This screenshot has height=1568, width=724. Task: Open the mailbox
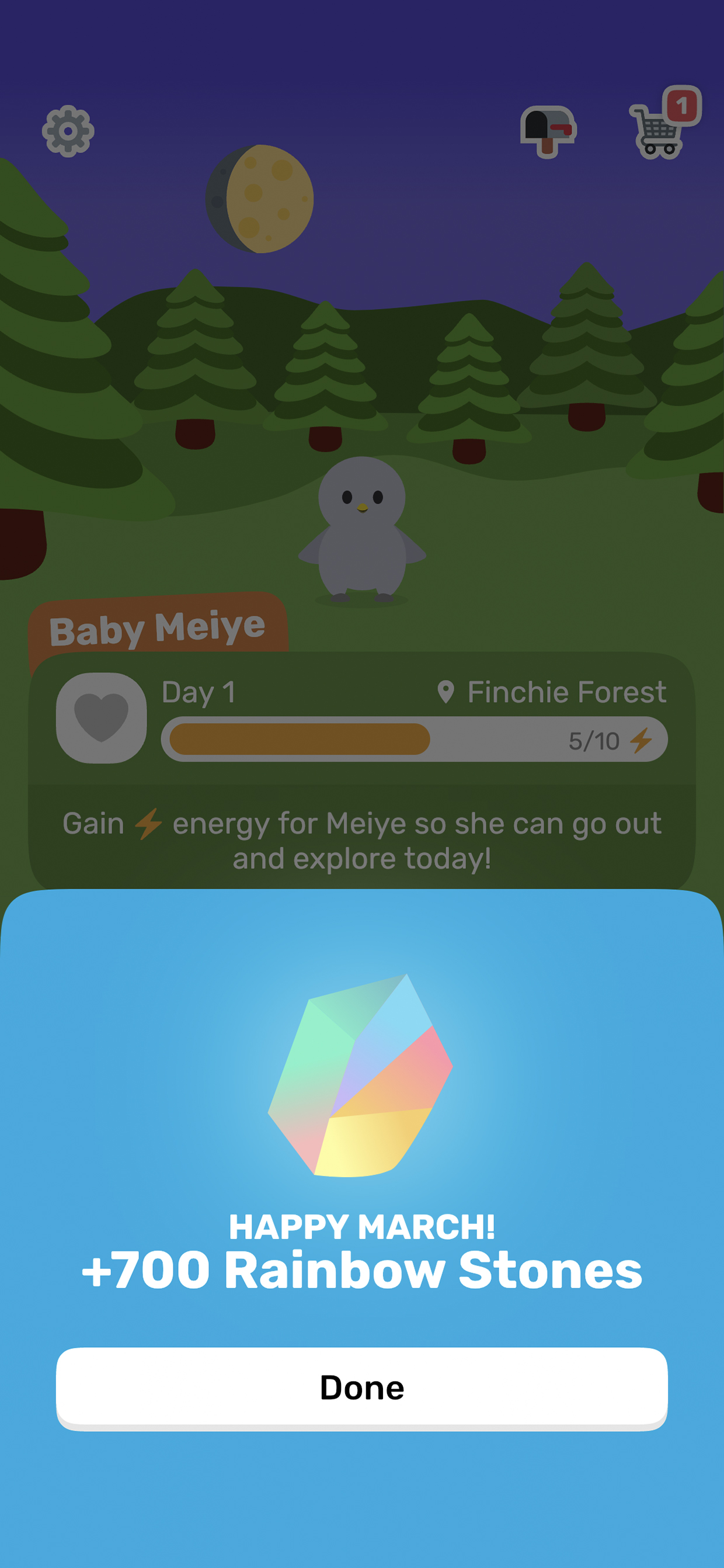[x=548, y=131]
